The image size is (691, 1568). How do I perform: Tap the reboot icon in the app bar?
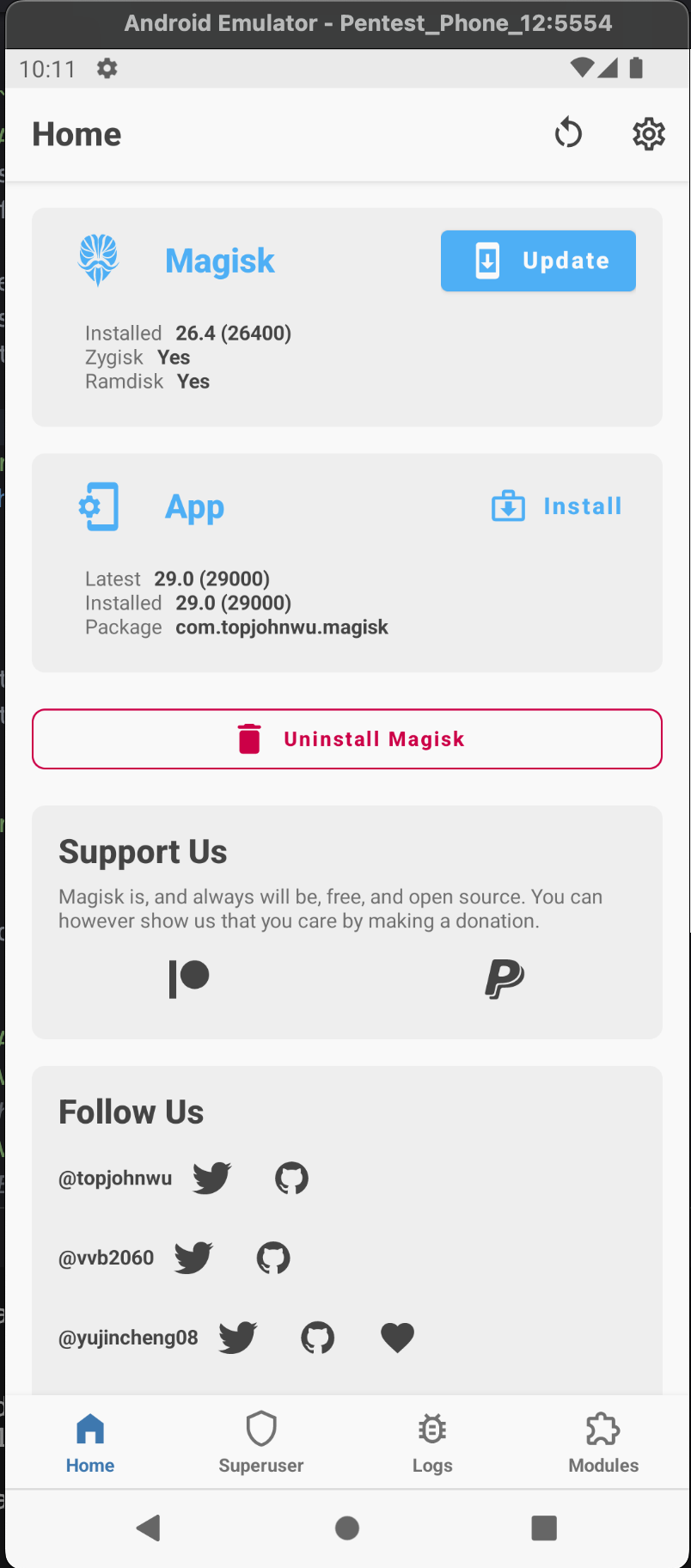(568, 134)
